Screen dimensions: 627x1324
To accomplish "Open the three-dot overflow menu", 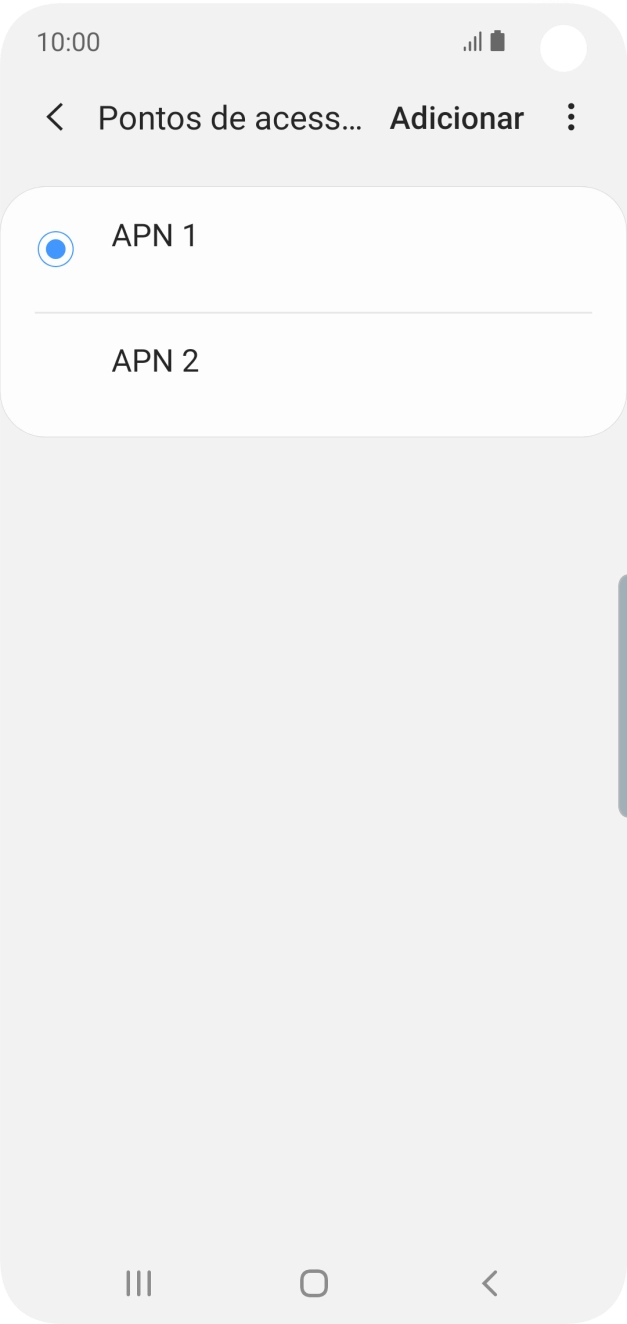I will pyautogui.click(x=571, y=118).
